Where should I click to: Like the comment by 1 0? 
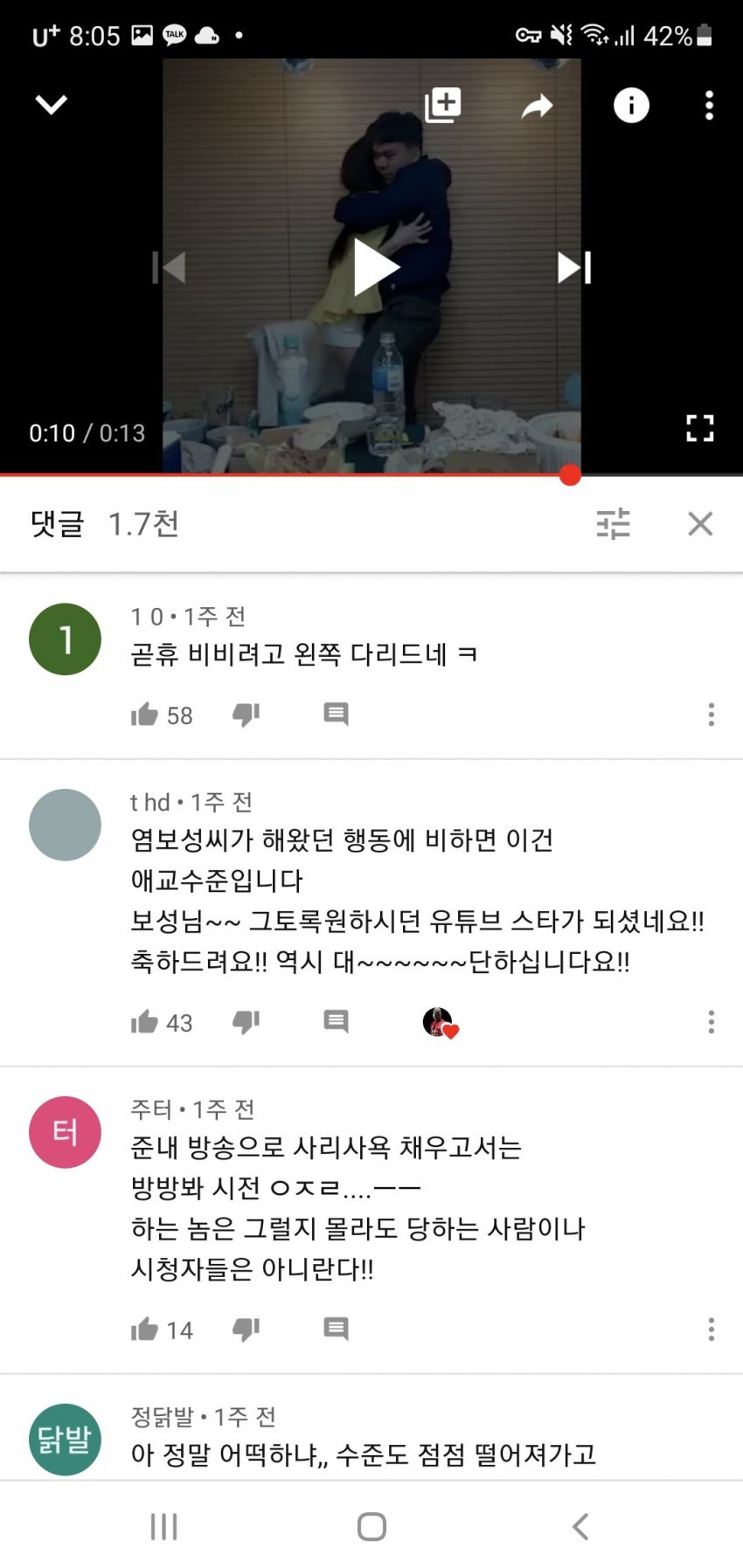coord(144,715)
